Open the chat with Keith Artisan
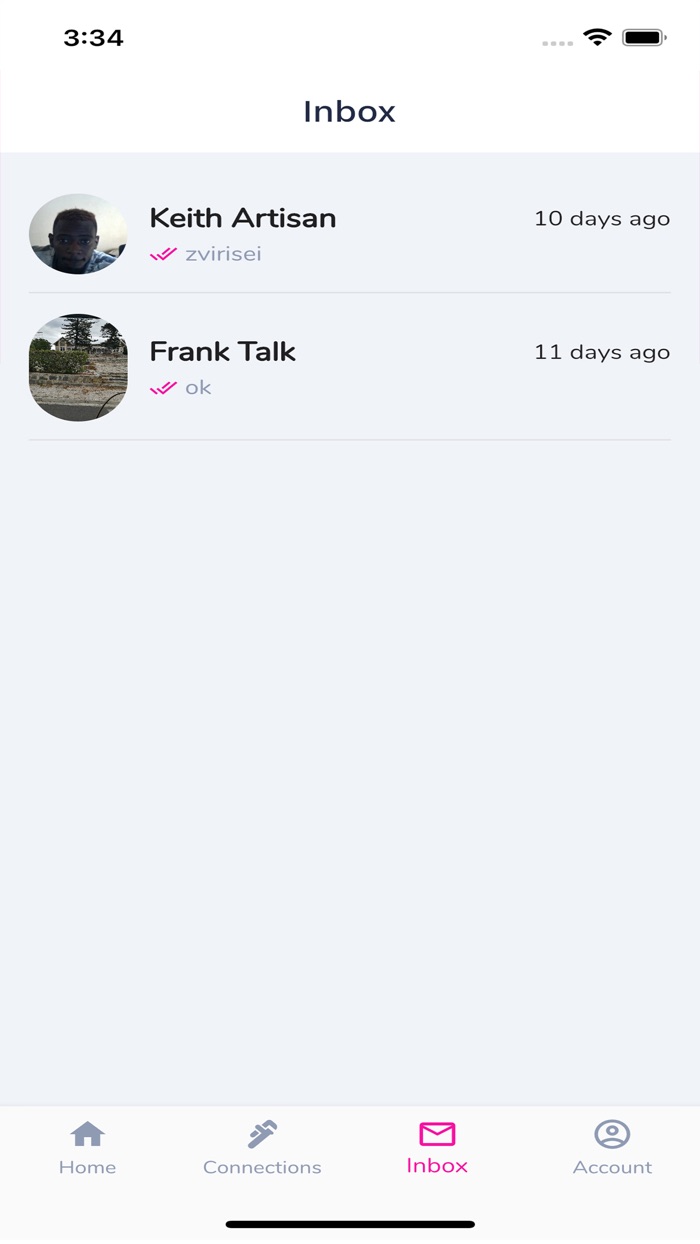Screen dimensions: 700x1244 349,234
